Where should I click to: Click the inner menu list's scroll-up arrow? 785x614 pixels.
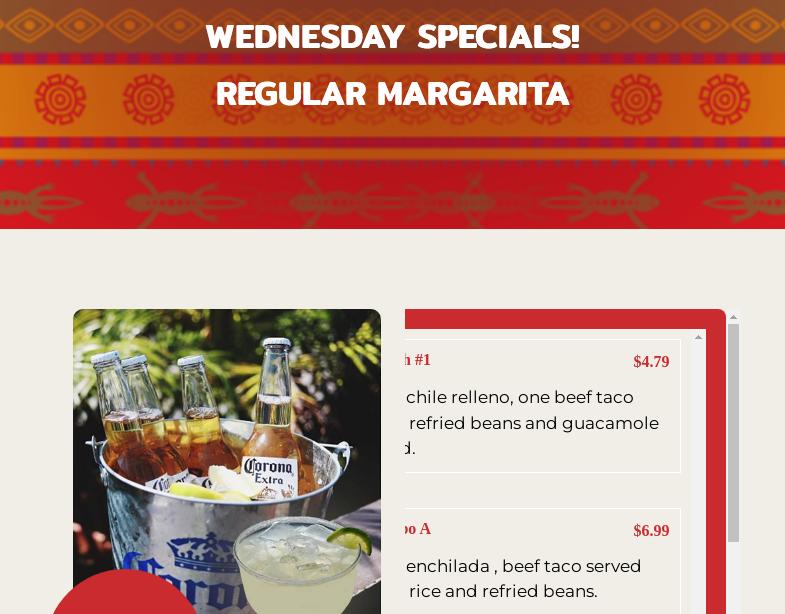point(698,337)
